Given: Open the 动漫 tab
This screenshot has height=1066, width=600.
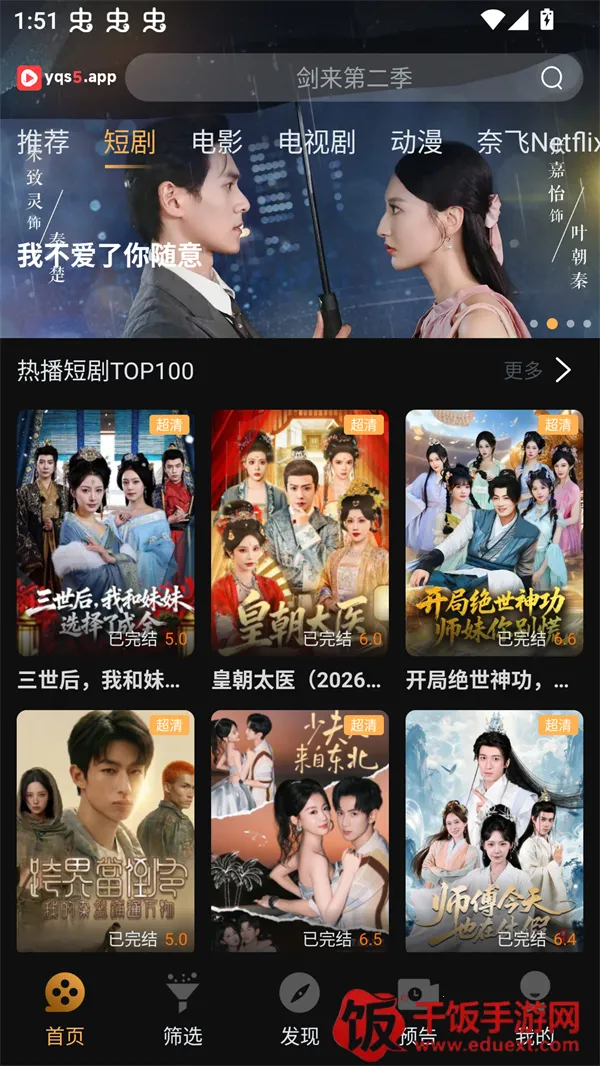Looking at the screenshot, I should [x=416, y=142].
